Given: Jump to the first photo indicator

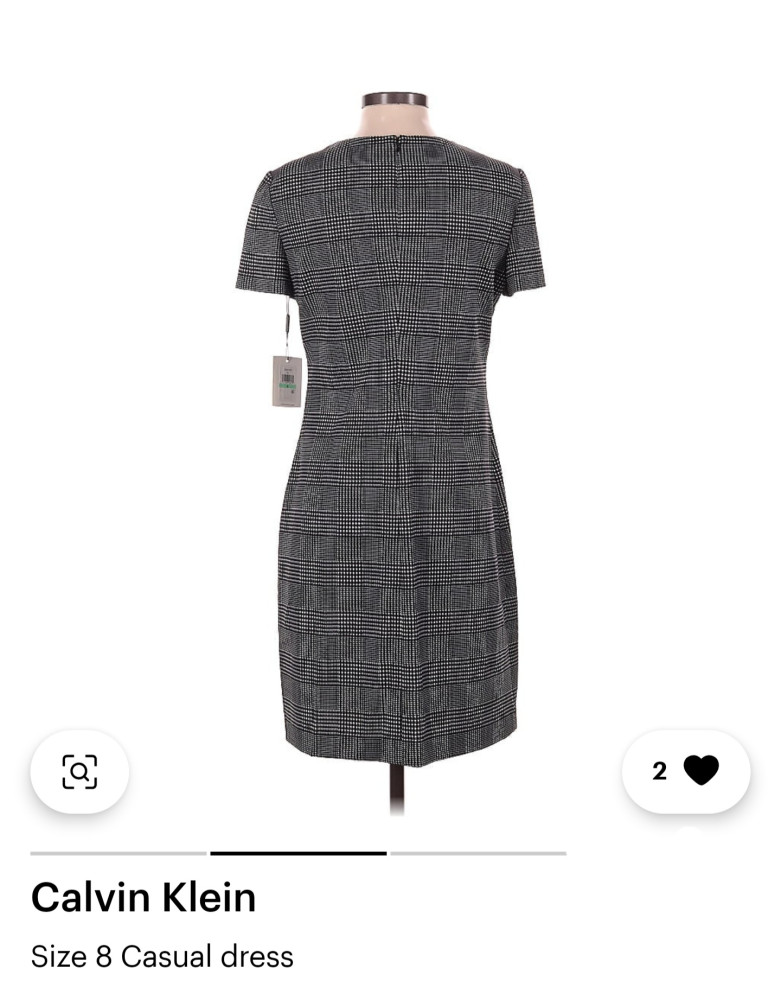Looking at the screenshot, I should pyautogui.click(x=118, y=853).
